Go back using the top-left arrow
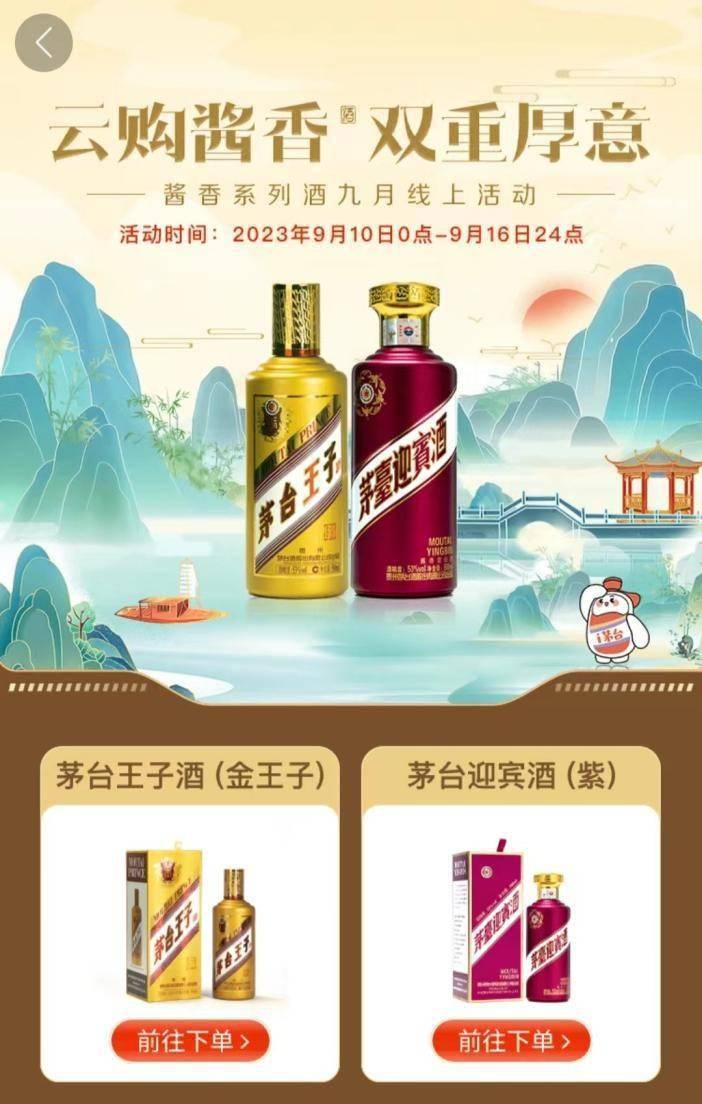This screenshot has width=702, height=1104. (43, 42)
